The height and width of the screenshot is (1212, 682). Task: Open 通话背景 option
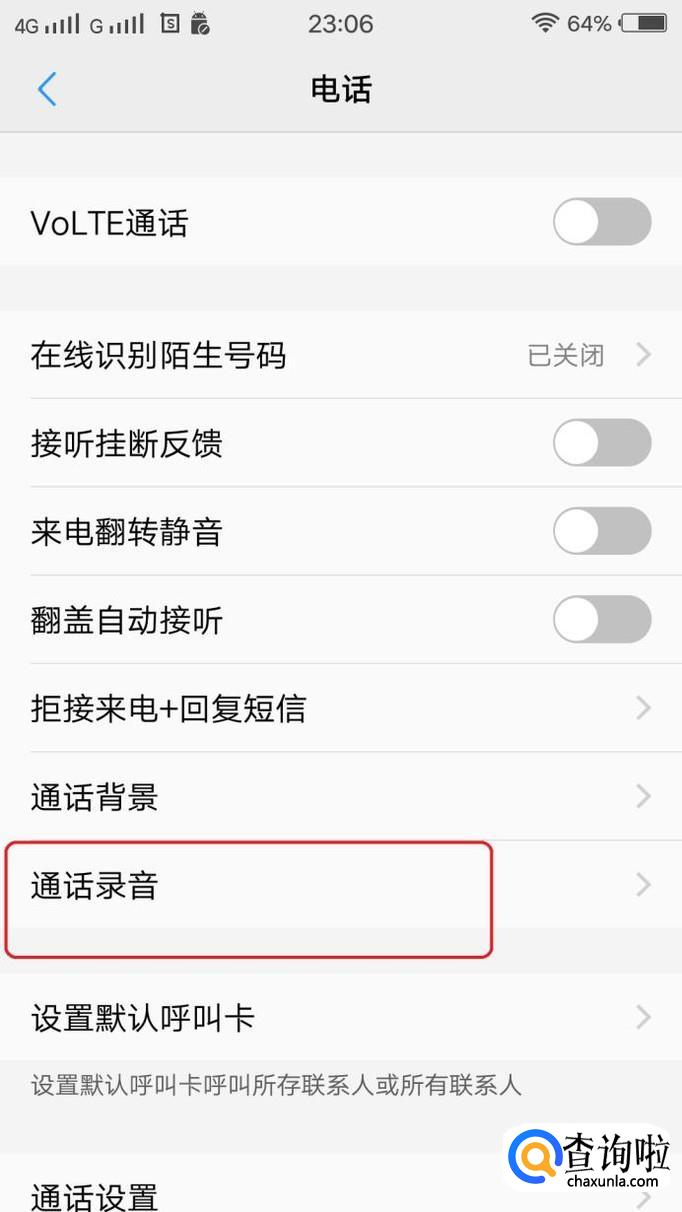(x=341, y=797)
